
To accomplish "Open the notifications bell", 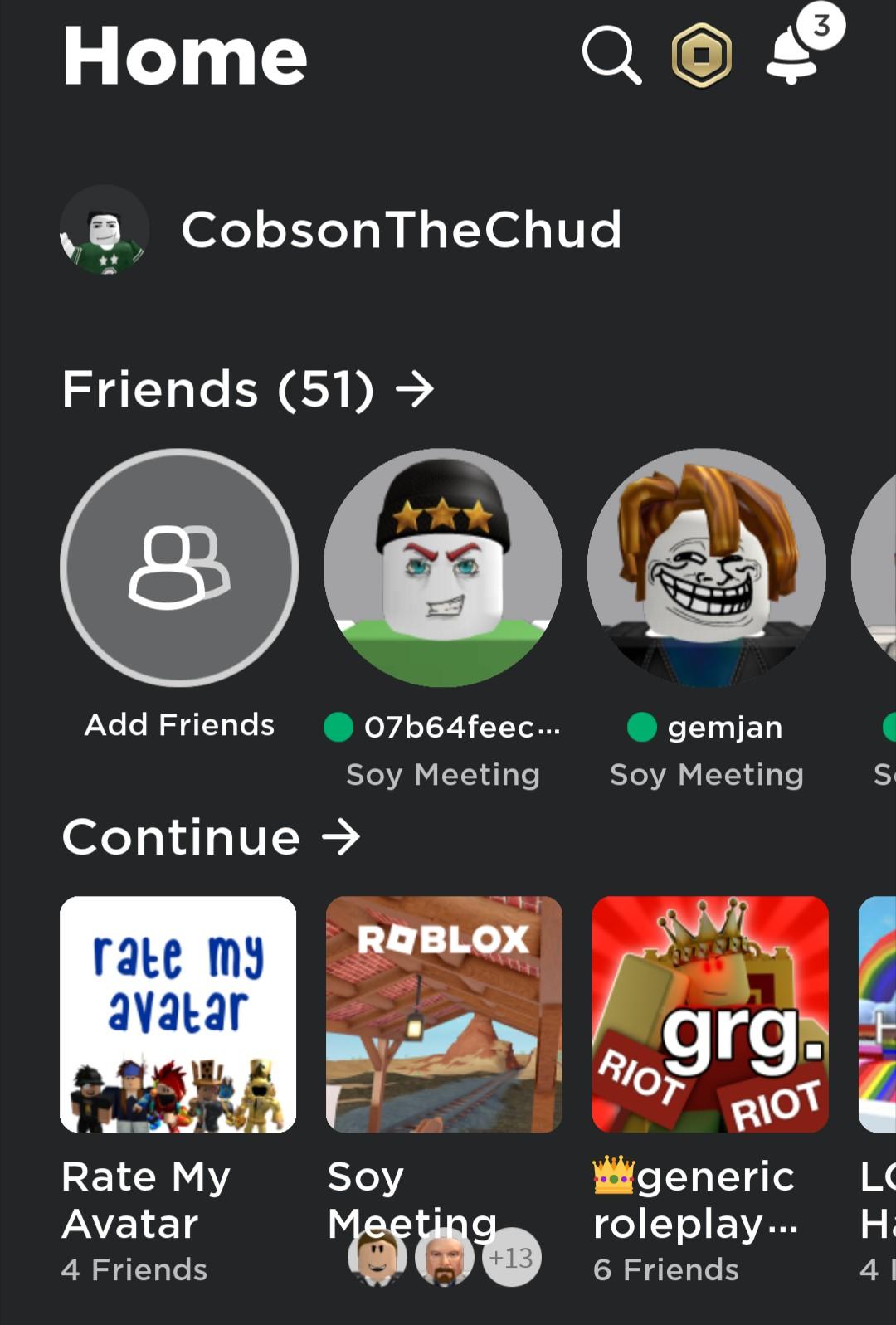I will pyautogui.click(x=792, y=55).
